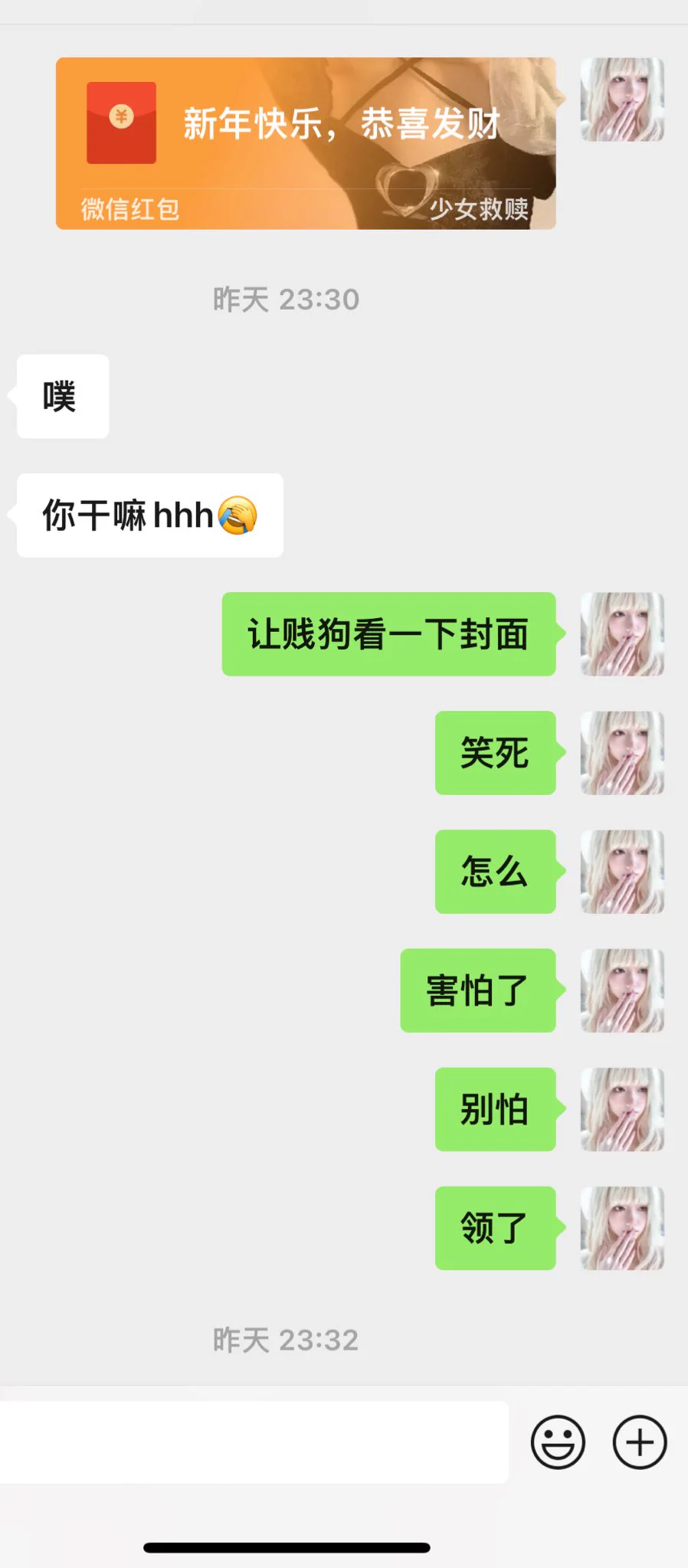Open the emoji sticker panel
Viewport: 688px width, 1568px height.
pos(558,1442)
